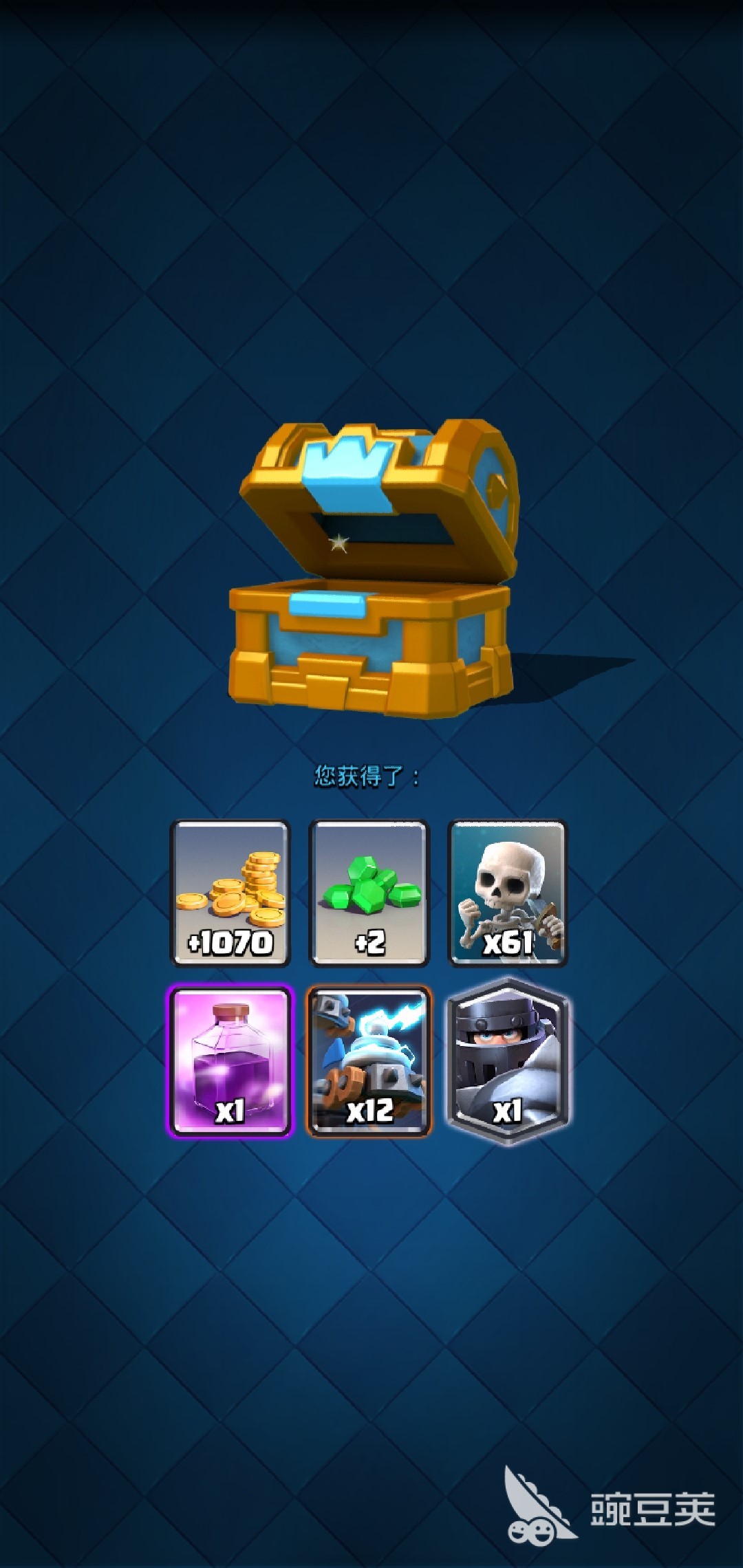
Task: Tap the opened golden crown chest
Action: [x=375, y=571]
